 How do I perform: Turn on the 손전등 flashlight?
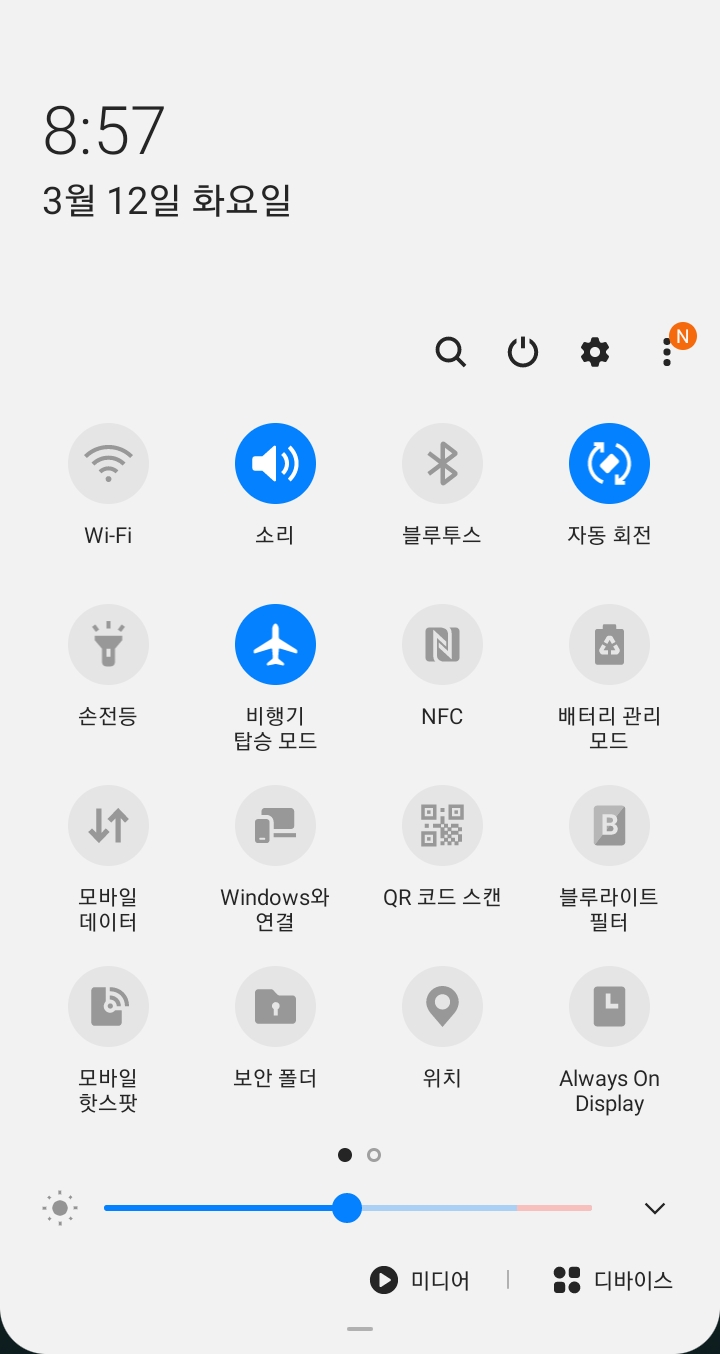click(108, 645)
